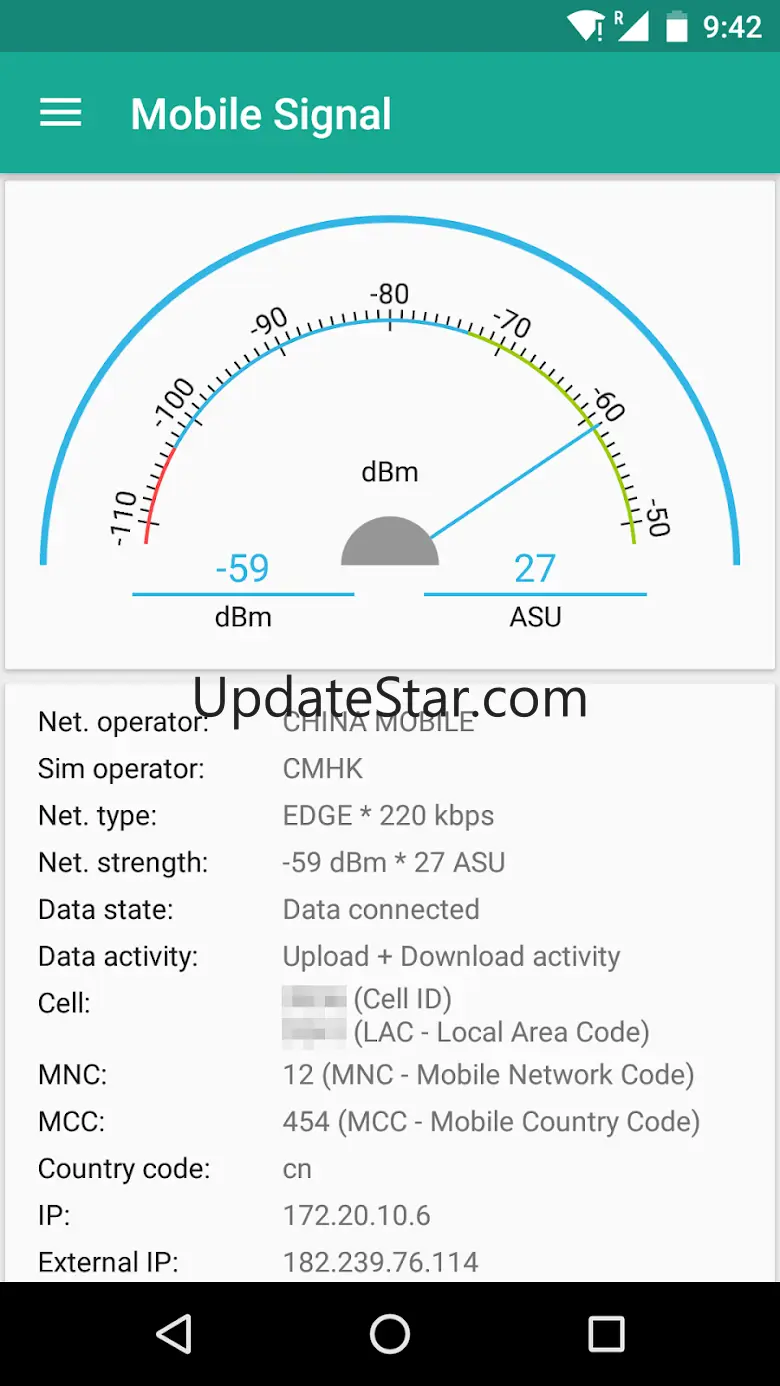The height and width of the screenshot is (1386, 780).
Task: Tap the system back button
Action: point(174,1333)
